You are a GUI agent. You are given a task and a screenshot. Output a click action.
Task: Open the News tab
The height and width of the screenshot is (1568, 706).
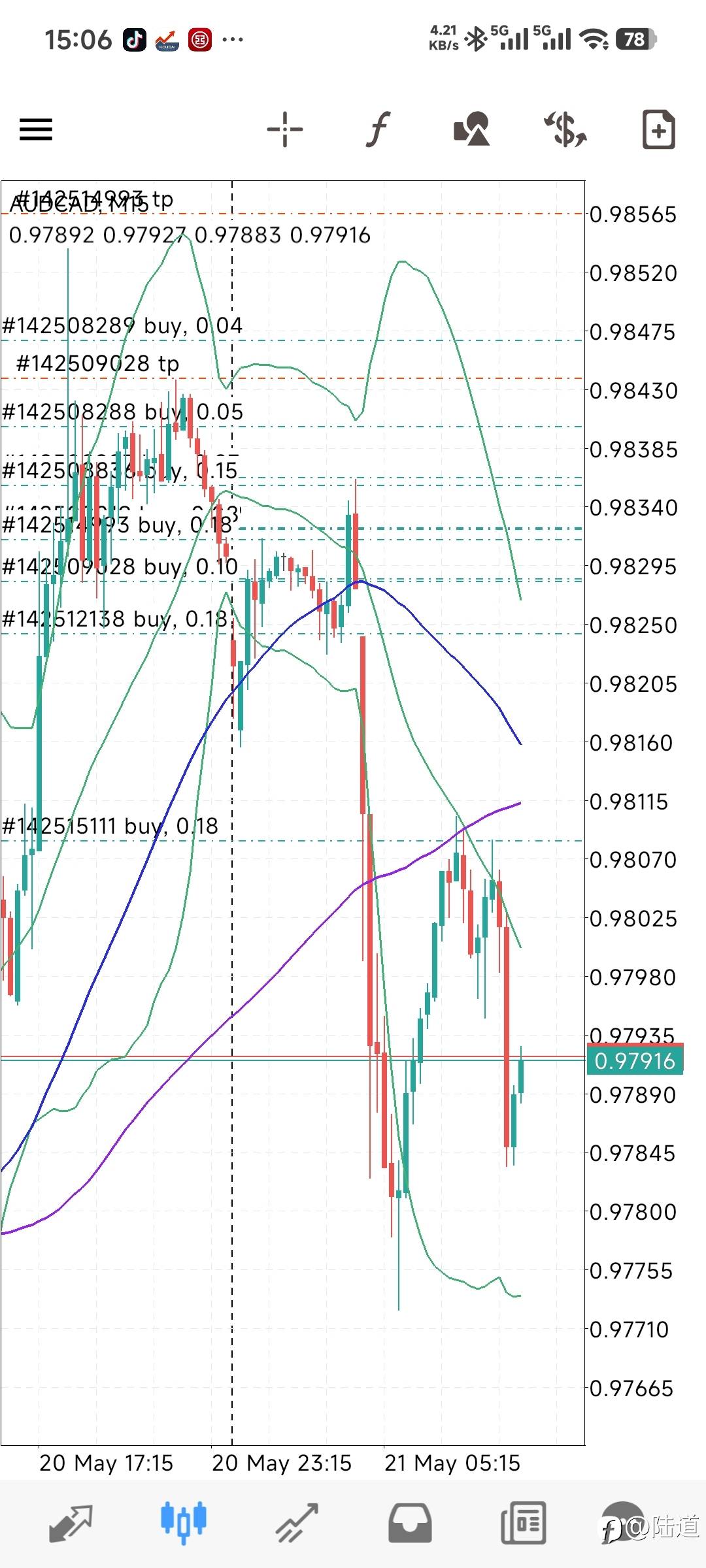(523, 1524)
